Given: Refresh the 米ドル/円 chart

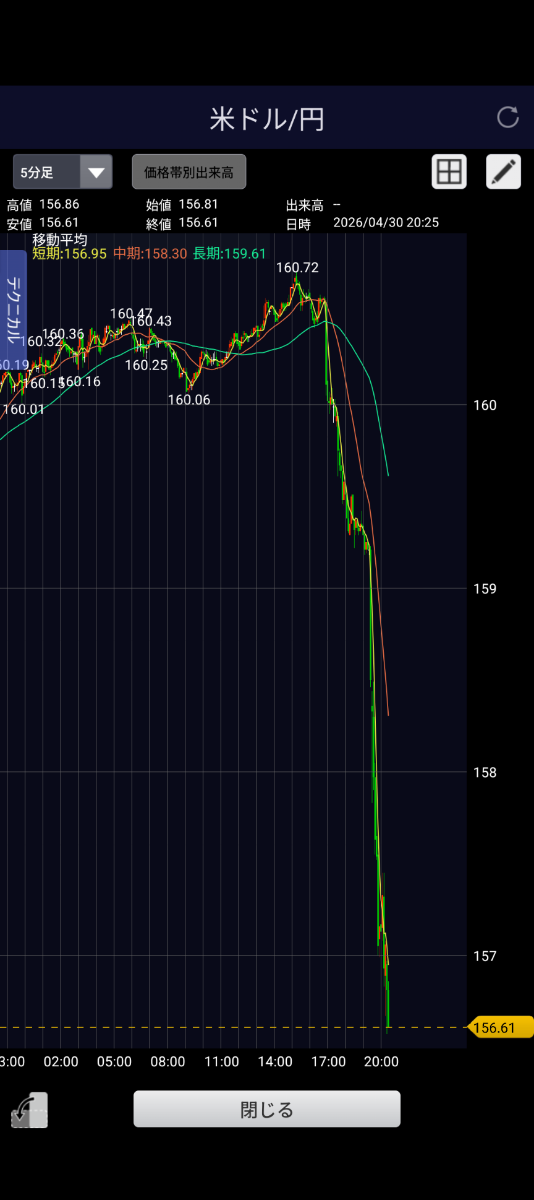Looking at the screenshot, I should [x=508, y=117].
